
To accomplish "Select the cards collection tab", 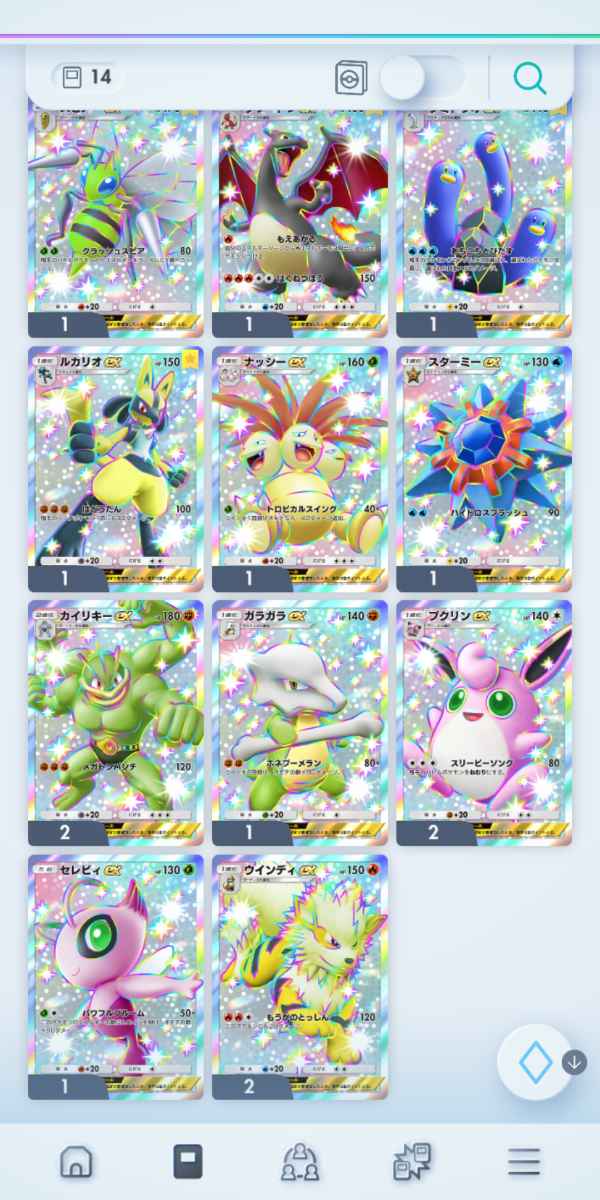I will [x=188, y=1161].
